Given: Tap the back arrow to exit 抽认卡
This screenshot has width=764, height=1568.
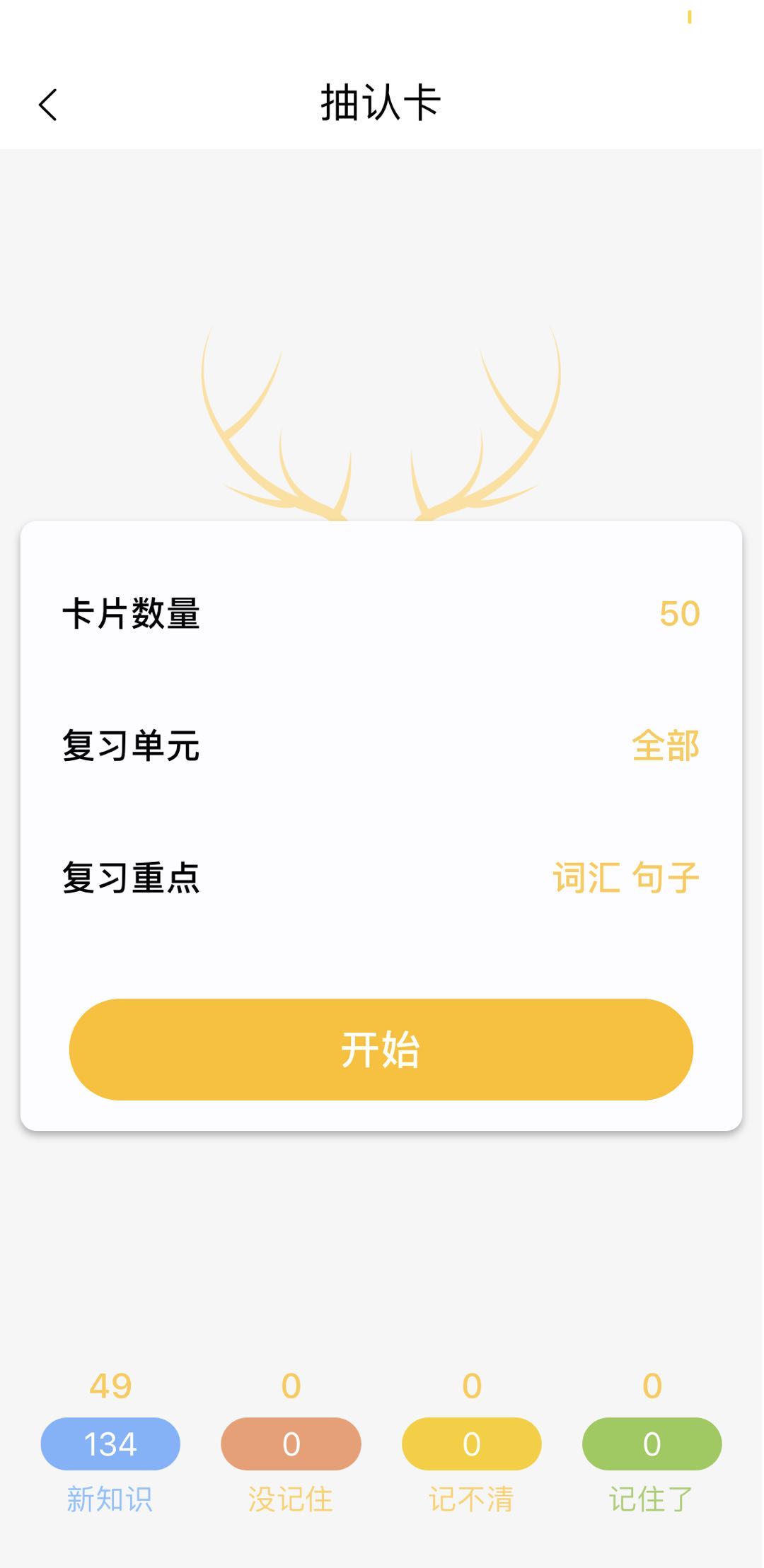Looking at the screenshot, I should point(48,104).
